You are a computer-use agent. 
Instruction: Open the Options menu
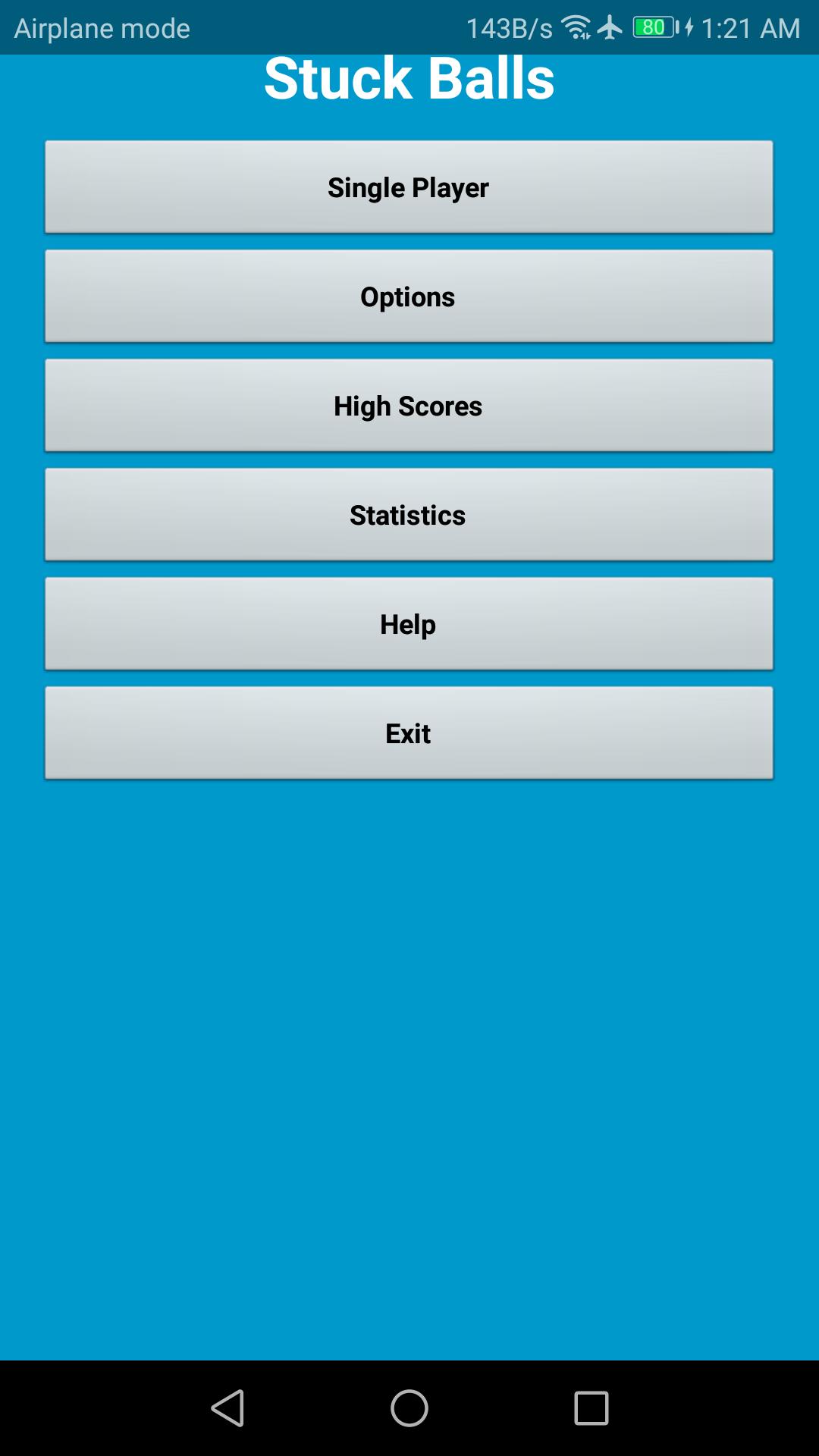[409, 297]
